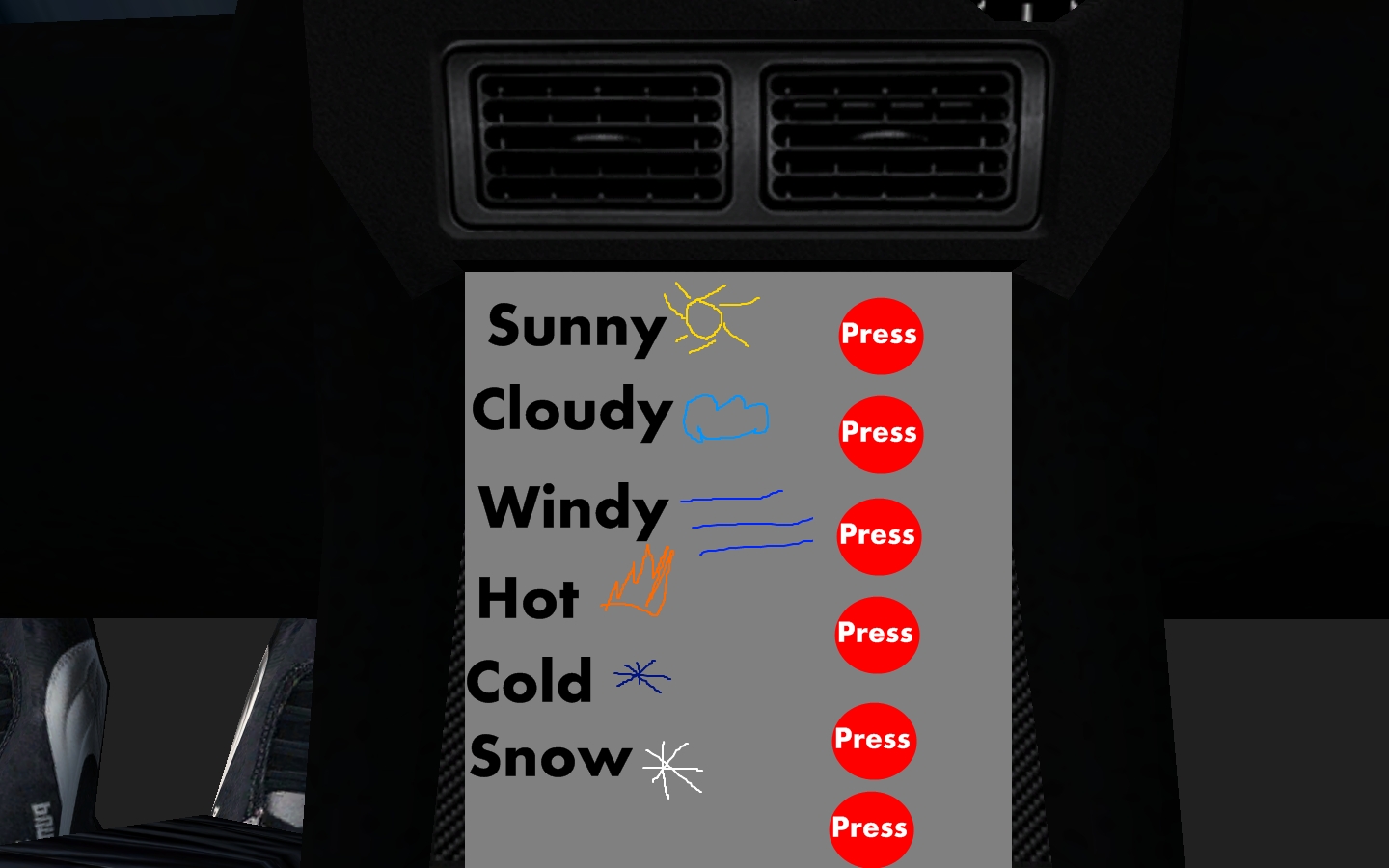Viewport: 1389px width, 868px height.
Task: Activate the third Press button for Windy
Action: 878,536
